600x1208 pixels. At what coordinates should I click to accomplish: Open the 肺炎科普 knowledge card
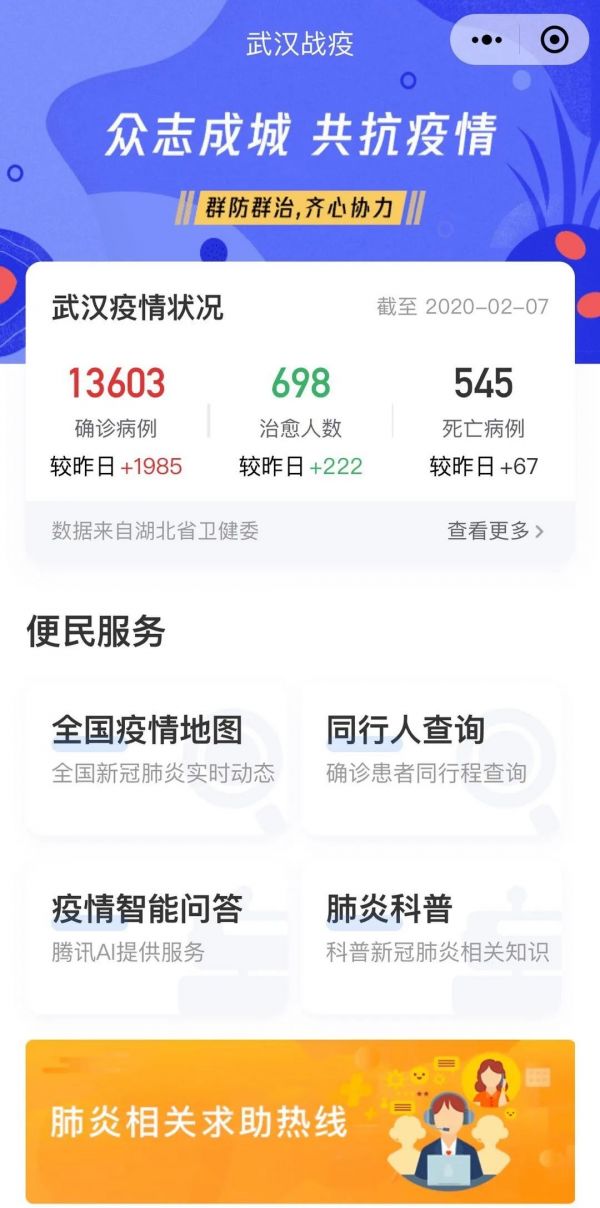431,936
